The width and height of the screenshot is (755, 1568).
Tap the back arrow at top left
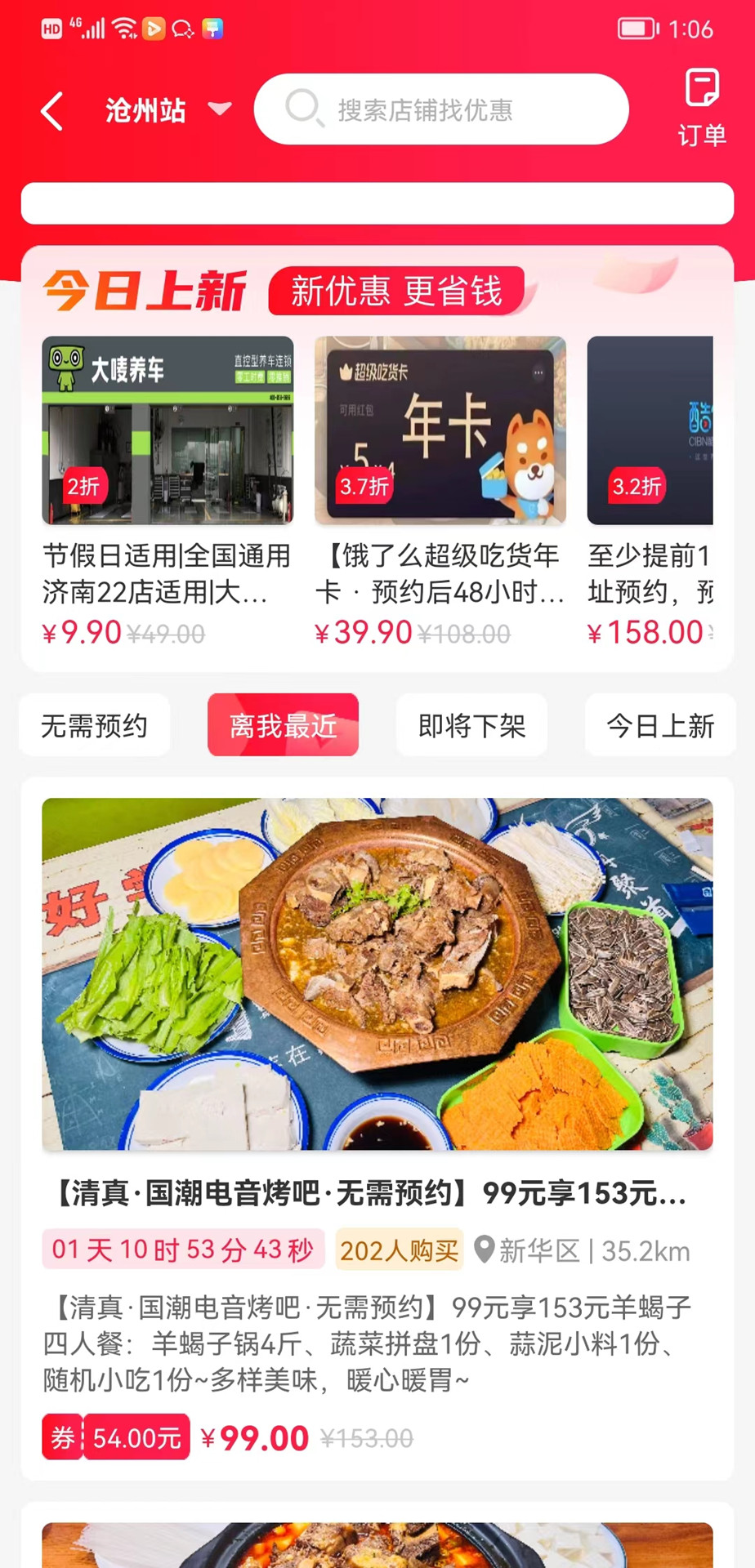coord(51,110)
